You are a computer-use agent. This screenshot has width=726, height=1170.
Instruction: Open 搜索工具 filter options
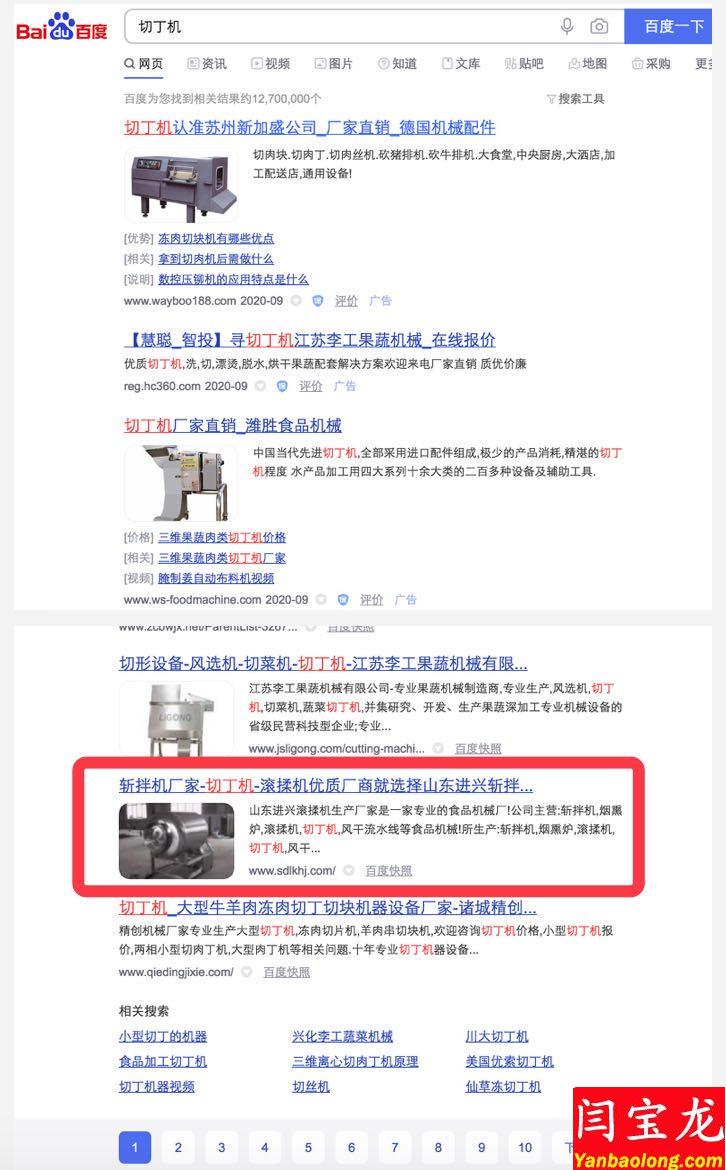click(x=575, y=98)
